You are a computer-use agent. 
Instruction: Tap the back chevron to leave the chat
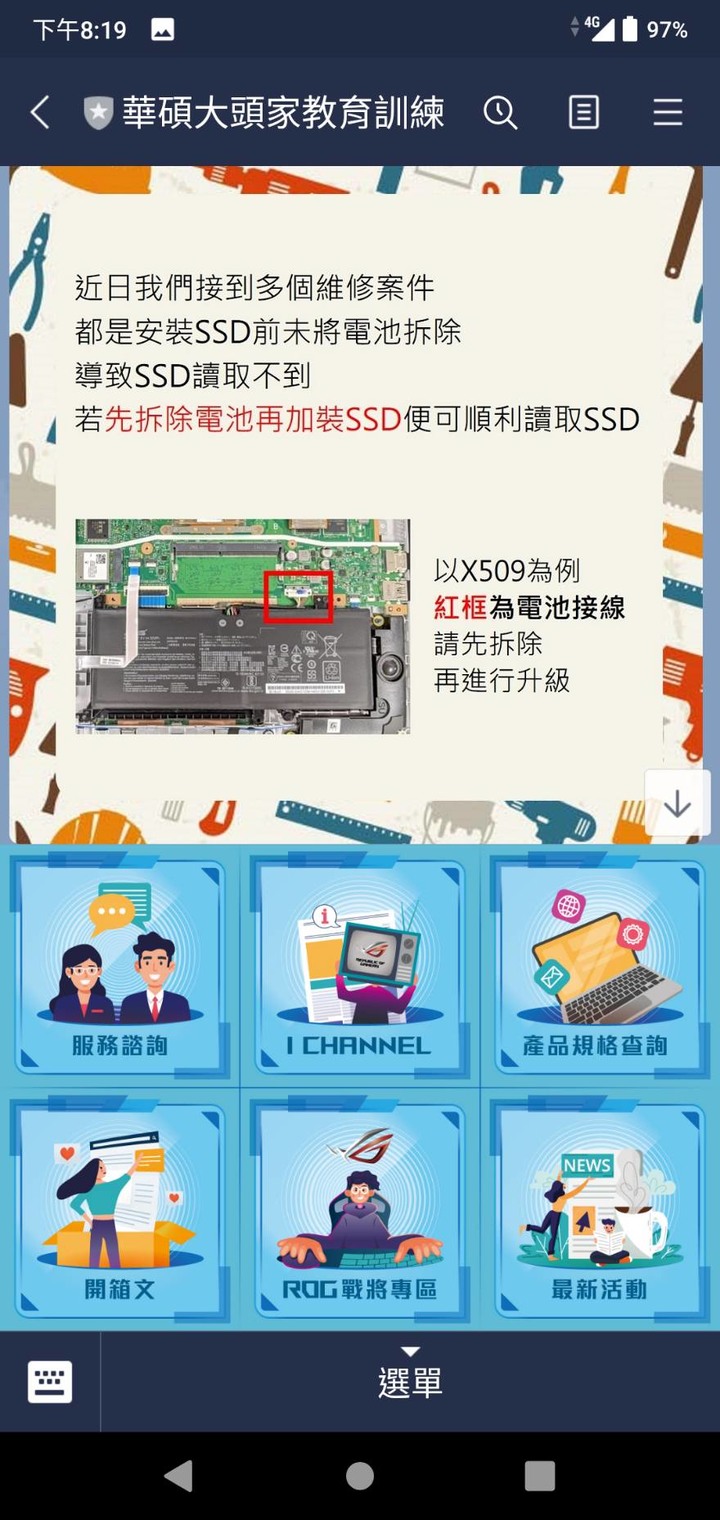point(38,112)
